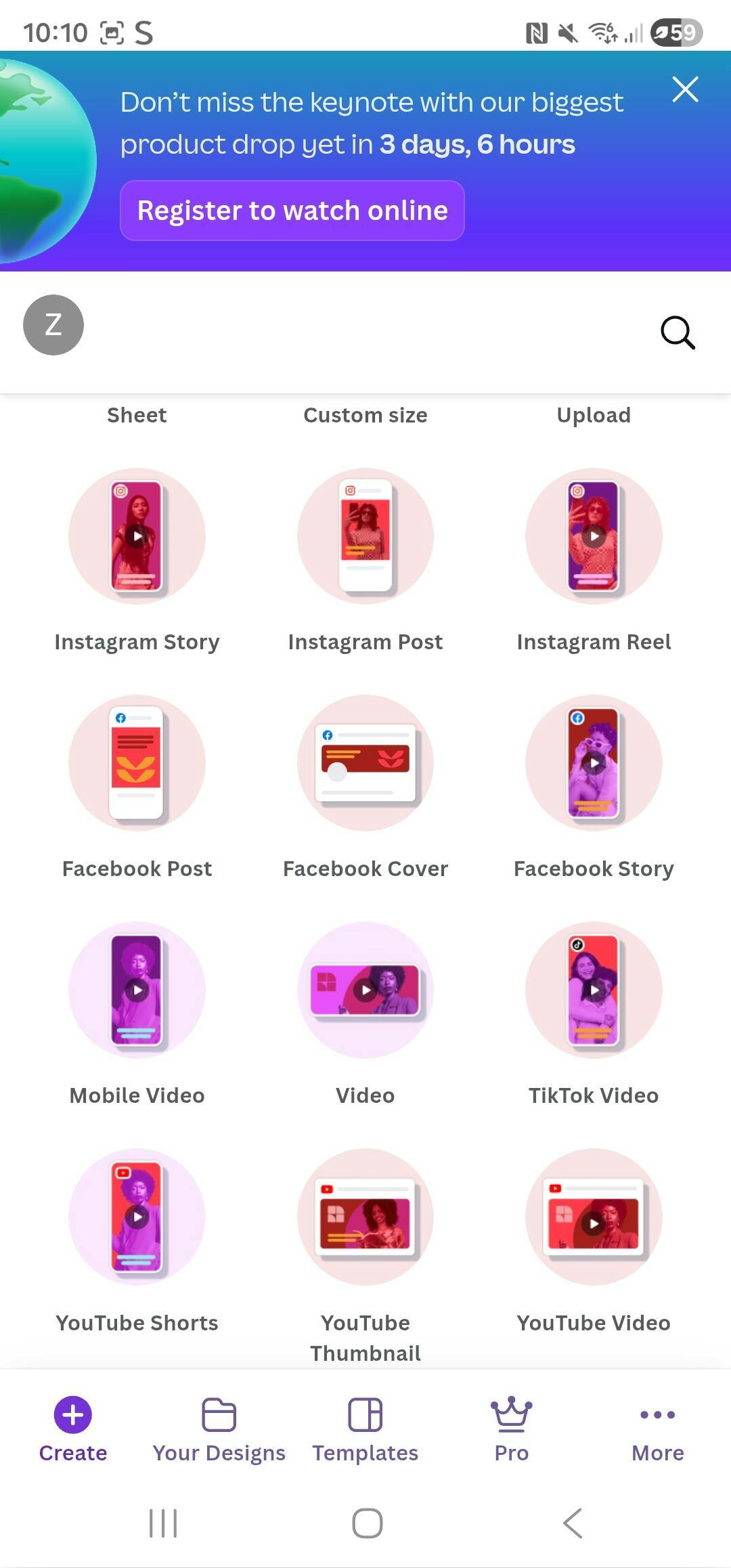This screenshot has height=1568, width=731.
Task: Pick the Facebook Story format
Action: pyautogui.click(x=594, y=763)
